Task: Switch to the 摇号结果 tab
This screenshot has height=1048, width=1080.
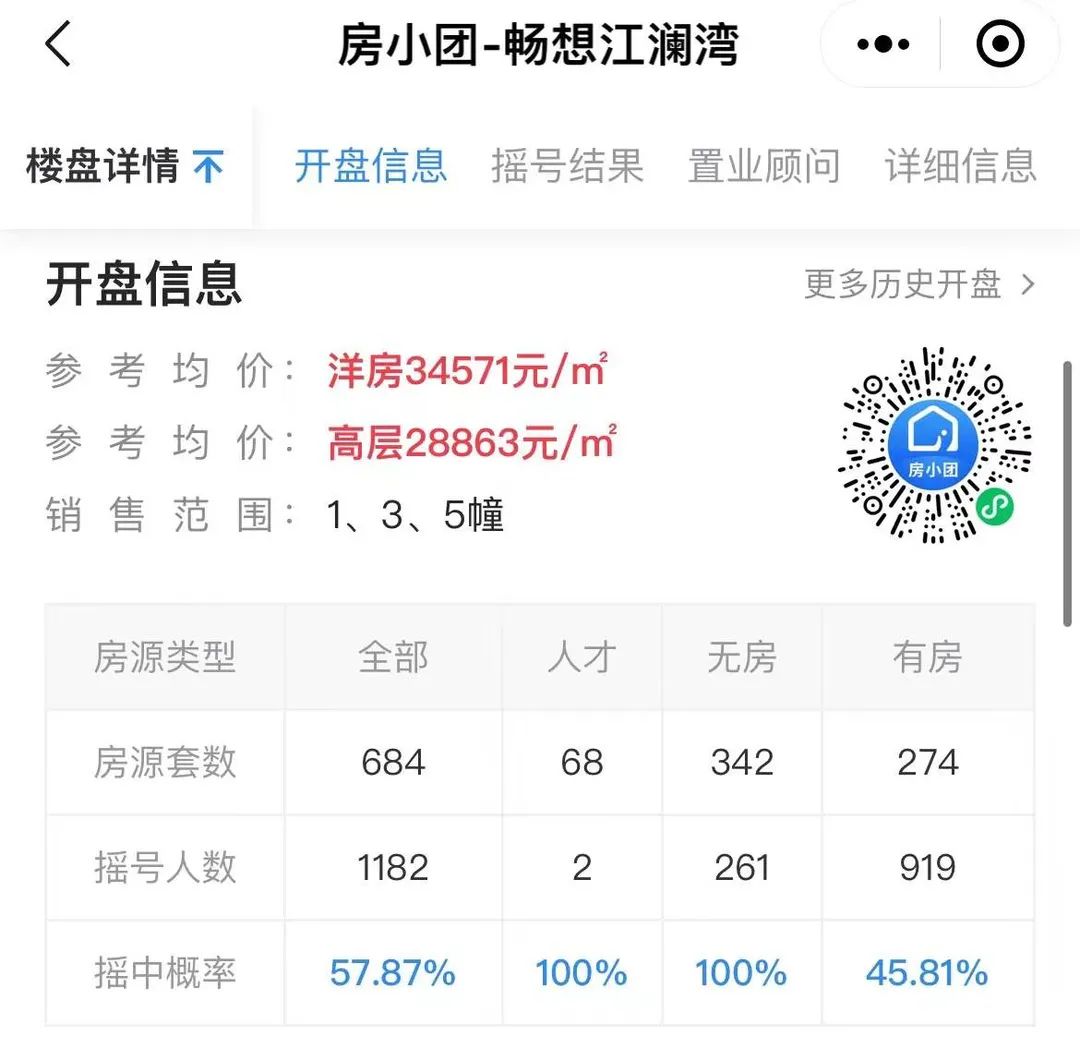Action: click(567, 166)
